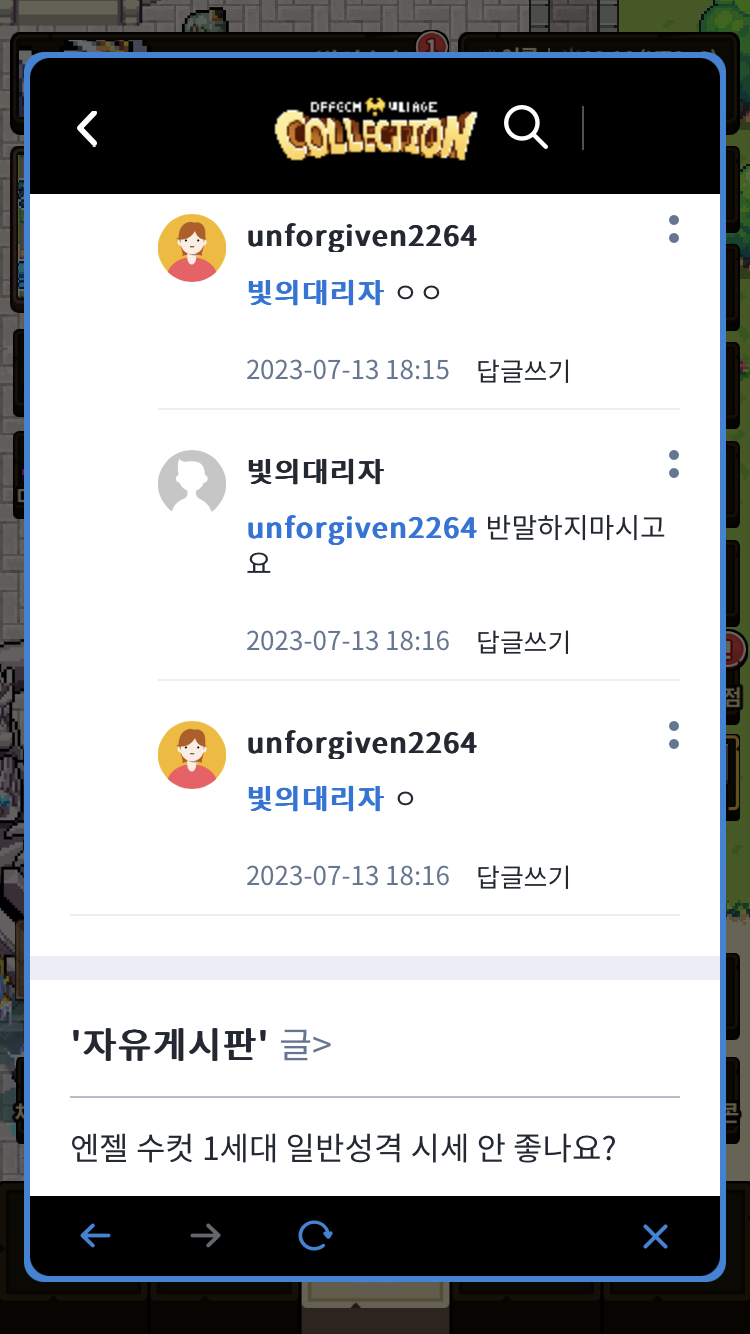Viewport: 750px width, 1334px height.
Task: Reply to the 18:15 unforgiven2264 comment
Action: (523, 371)
